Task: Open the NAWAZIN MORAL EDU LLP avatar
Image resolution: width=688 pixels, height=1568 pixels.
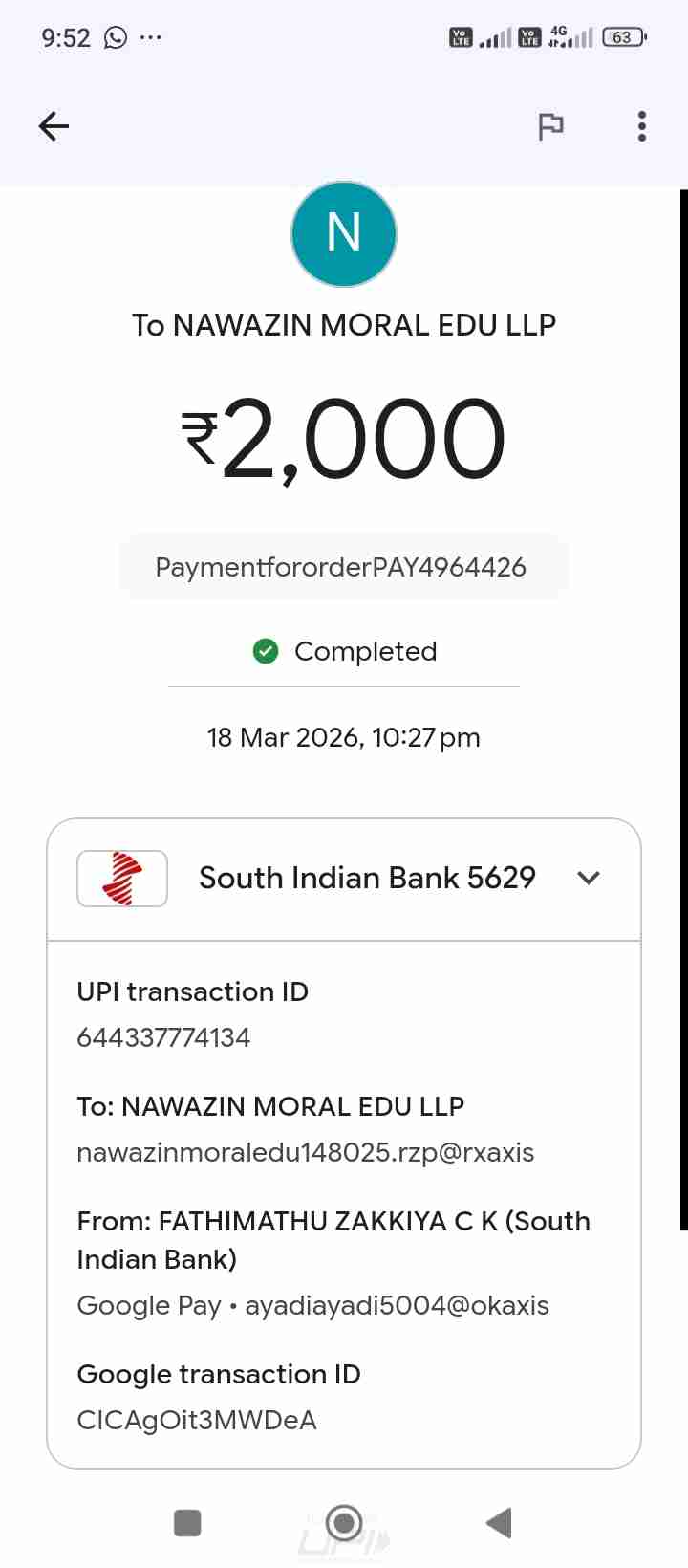Action: click(344, 234)
